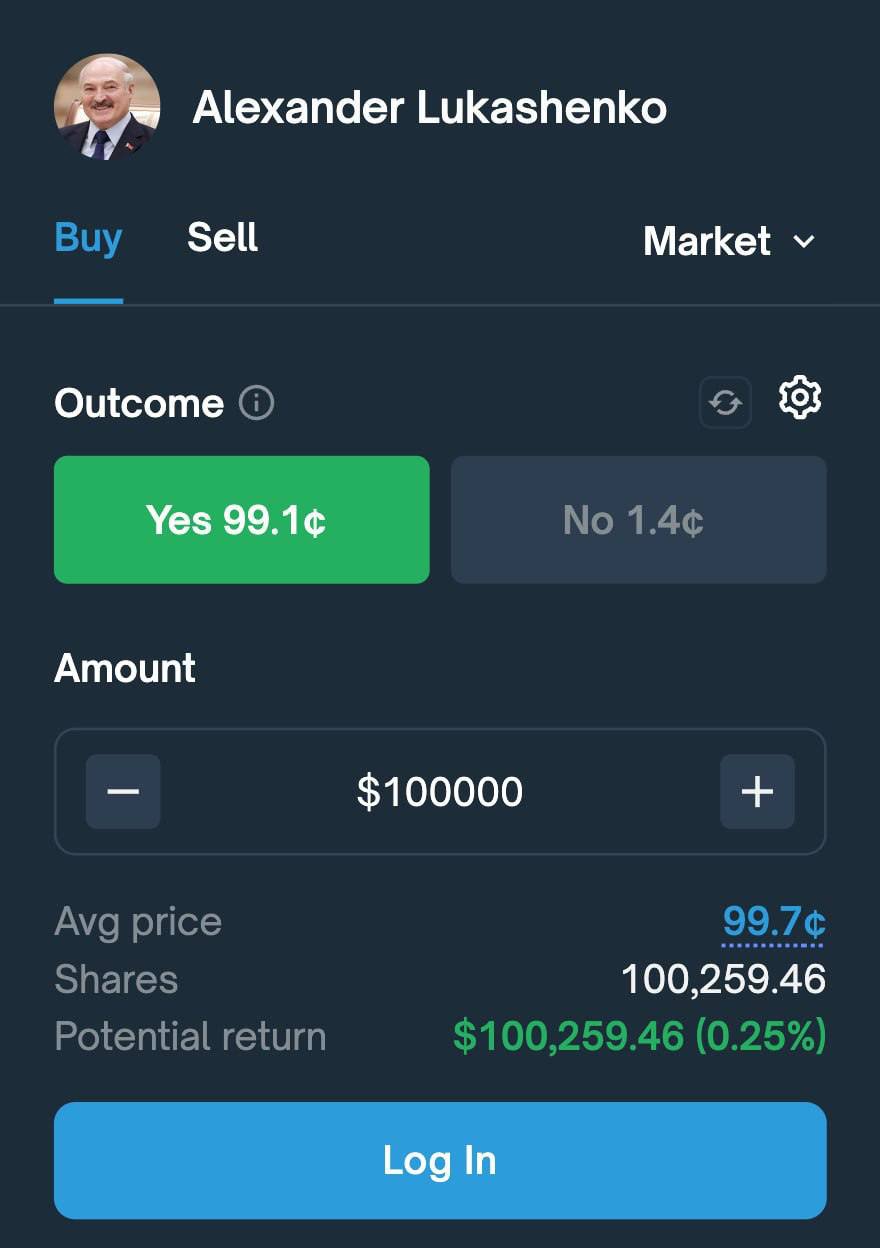
Task: Open the settings gear
Action: pyautogui.click(x=800, y=399)
